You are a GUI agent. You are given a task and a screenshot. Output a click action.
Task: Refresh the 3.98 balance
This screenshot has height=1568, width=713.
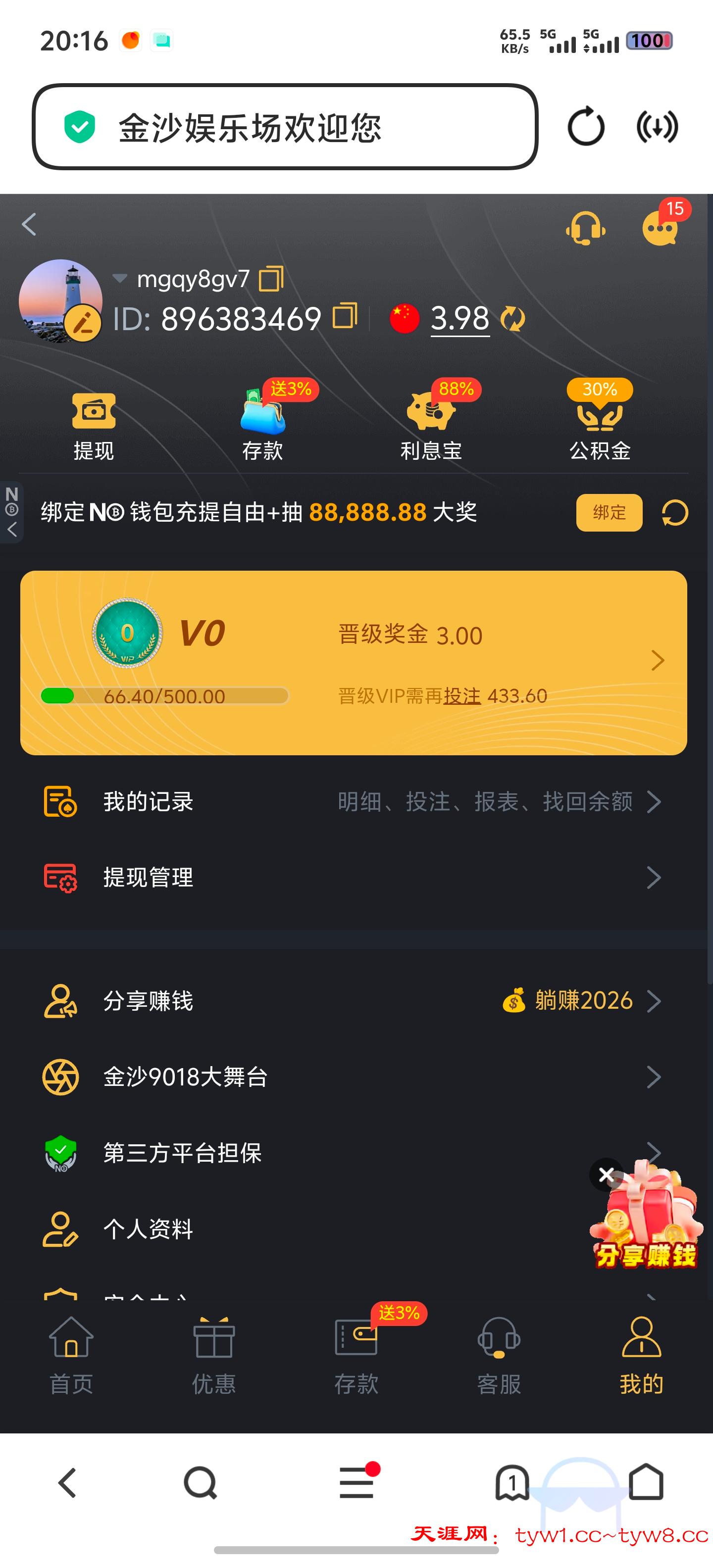click(512, 318)
